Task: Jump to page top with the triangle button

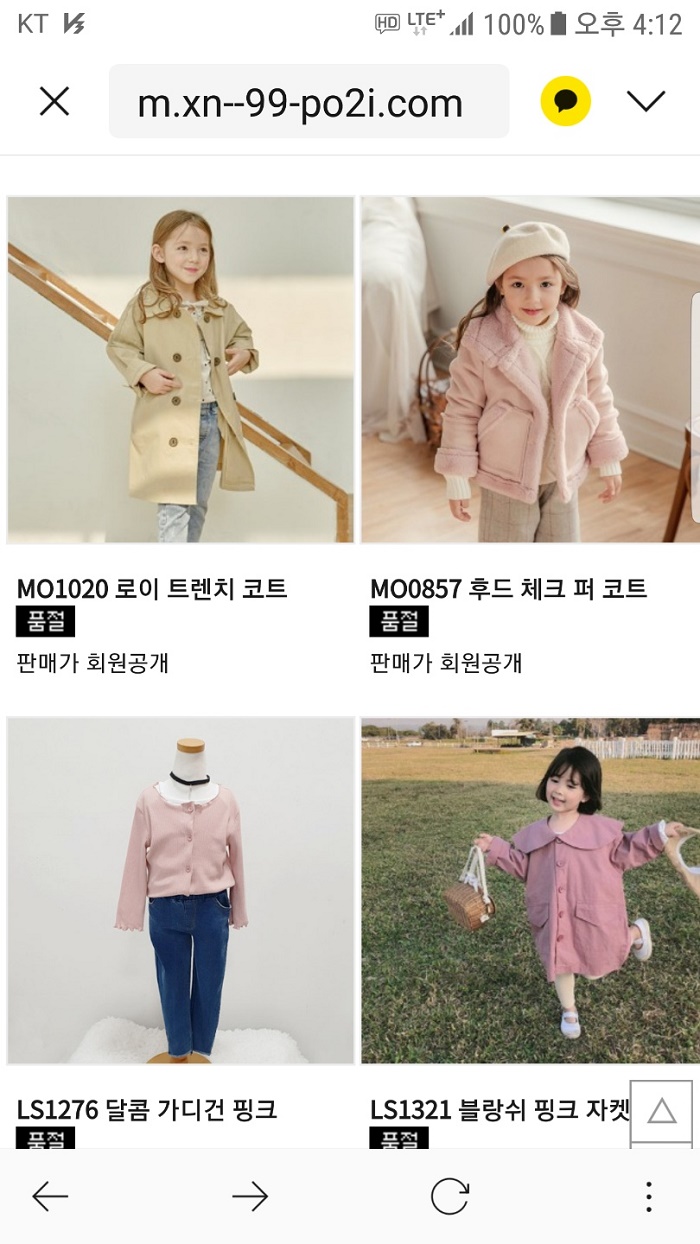Action: click(x=661, y=1111)
